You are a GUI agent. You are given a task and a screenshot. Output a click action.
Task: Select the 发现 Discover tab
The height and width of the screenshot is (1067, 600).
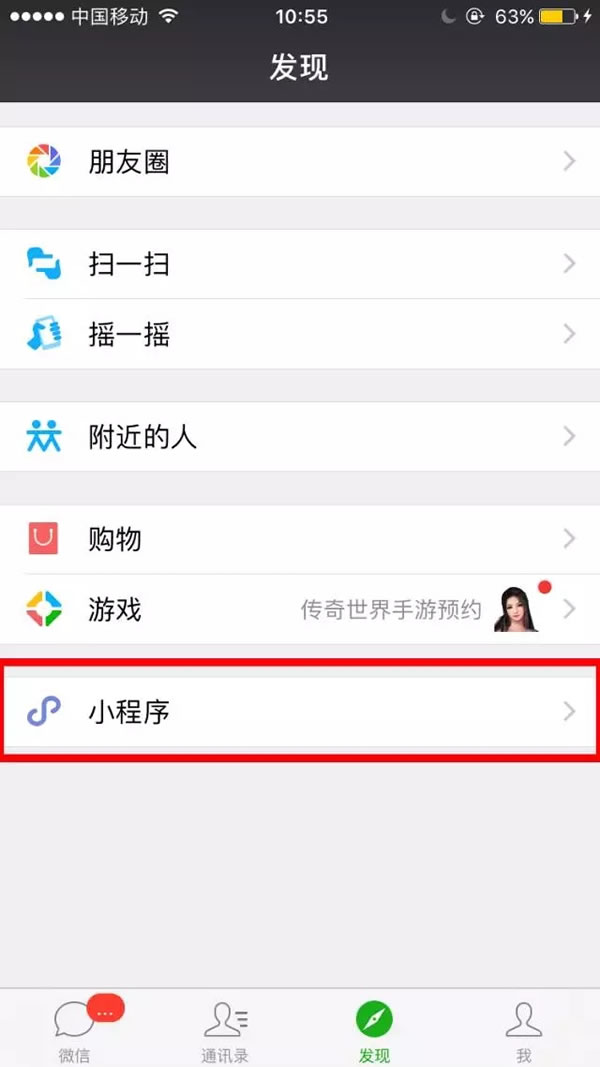pos(374,1030)
